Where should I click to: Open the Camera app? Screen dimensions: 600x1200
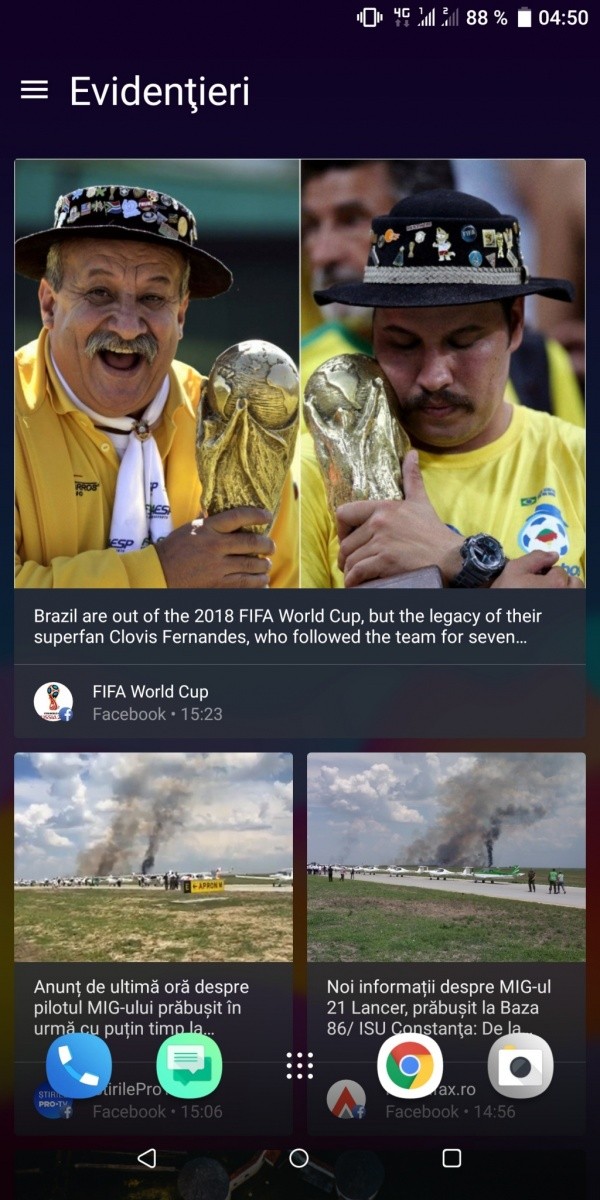click(520, 1065)
